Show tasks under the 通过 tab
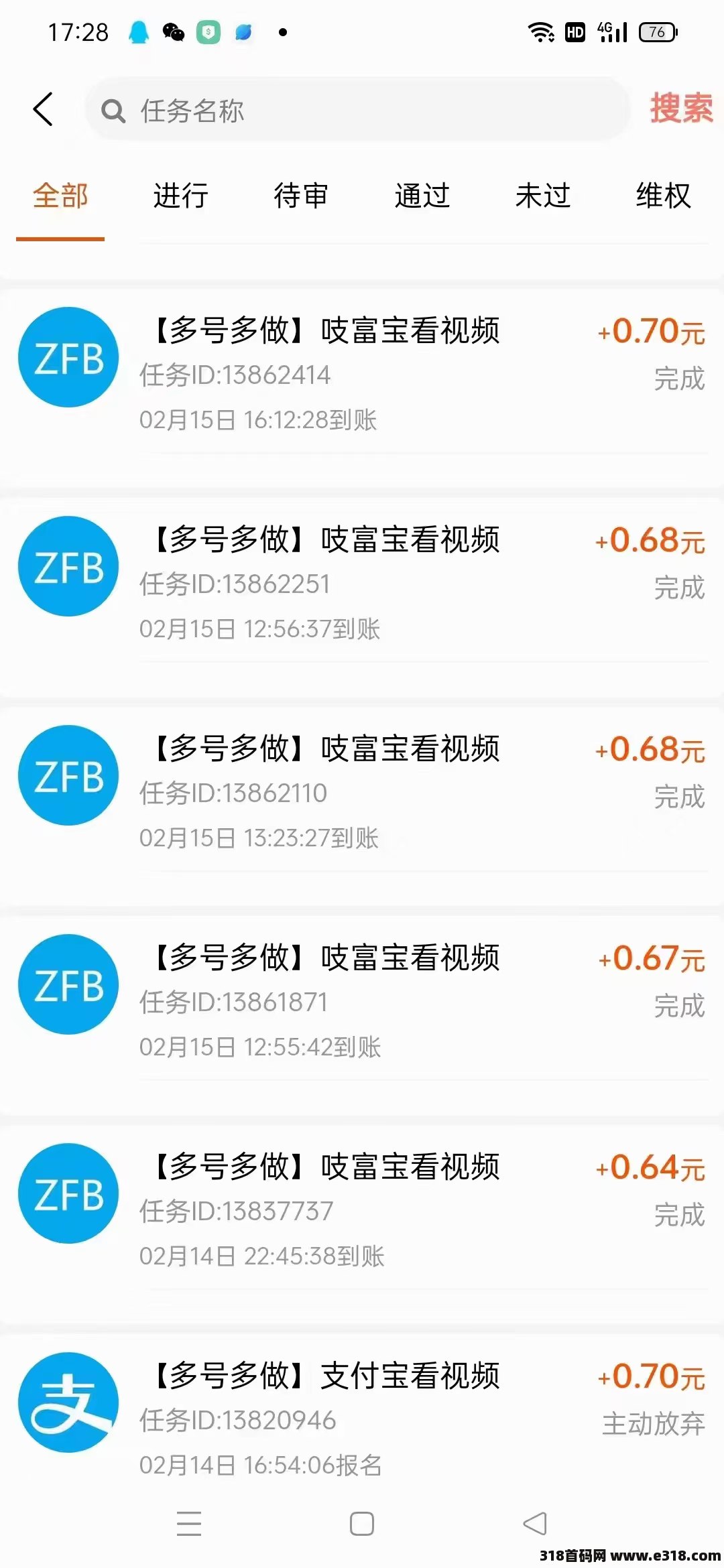The image size is (724, 1568). (422, 196)
